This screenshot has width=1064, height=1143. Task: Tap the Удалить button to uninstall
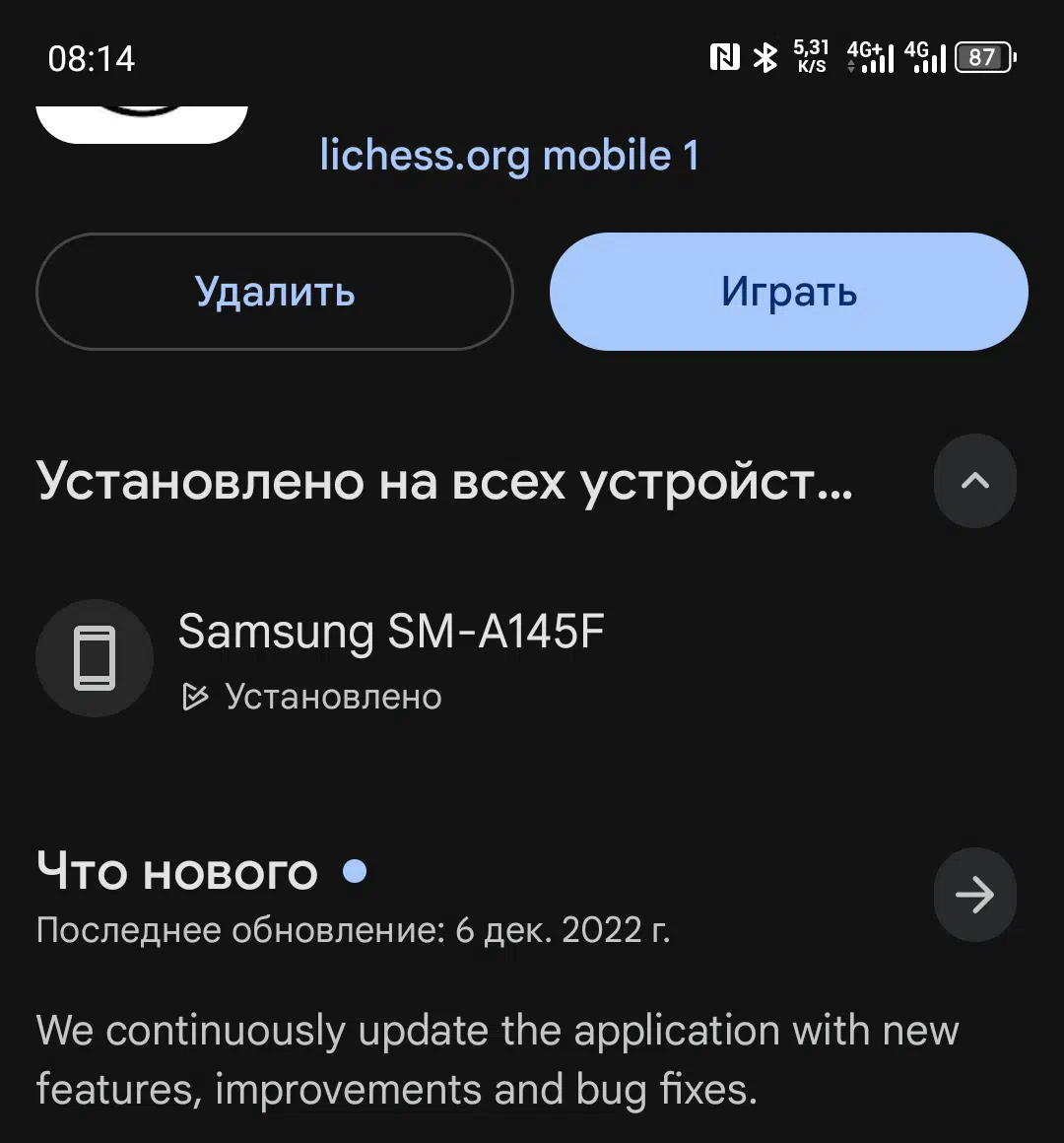[274, 292]
